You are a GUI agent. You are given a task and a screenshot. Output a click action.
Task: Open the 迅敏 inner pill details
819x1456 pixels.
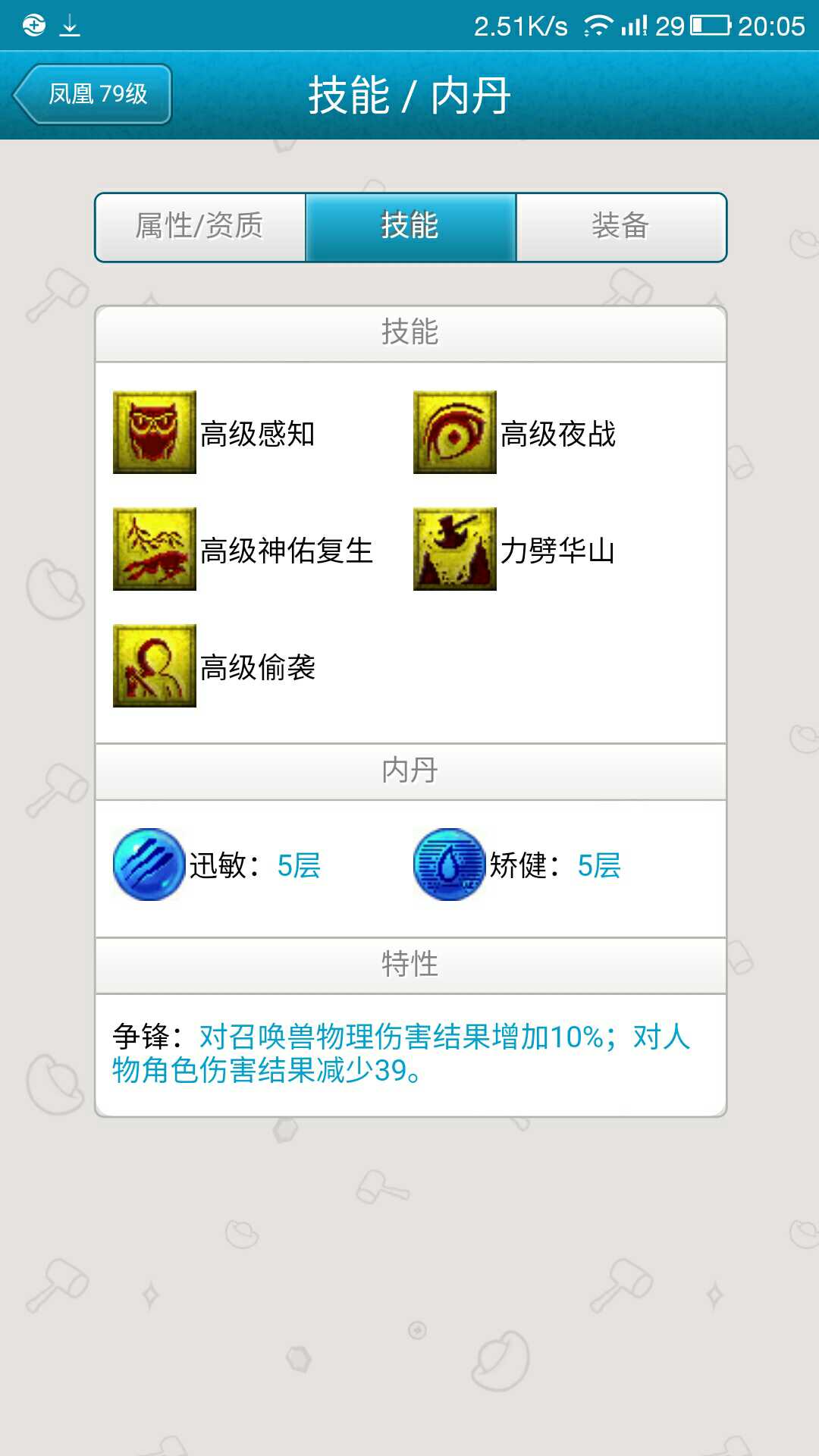click(149, 864)
